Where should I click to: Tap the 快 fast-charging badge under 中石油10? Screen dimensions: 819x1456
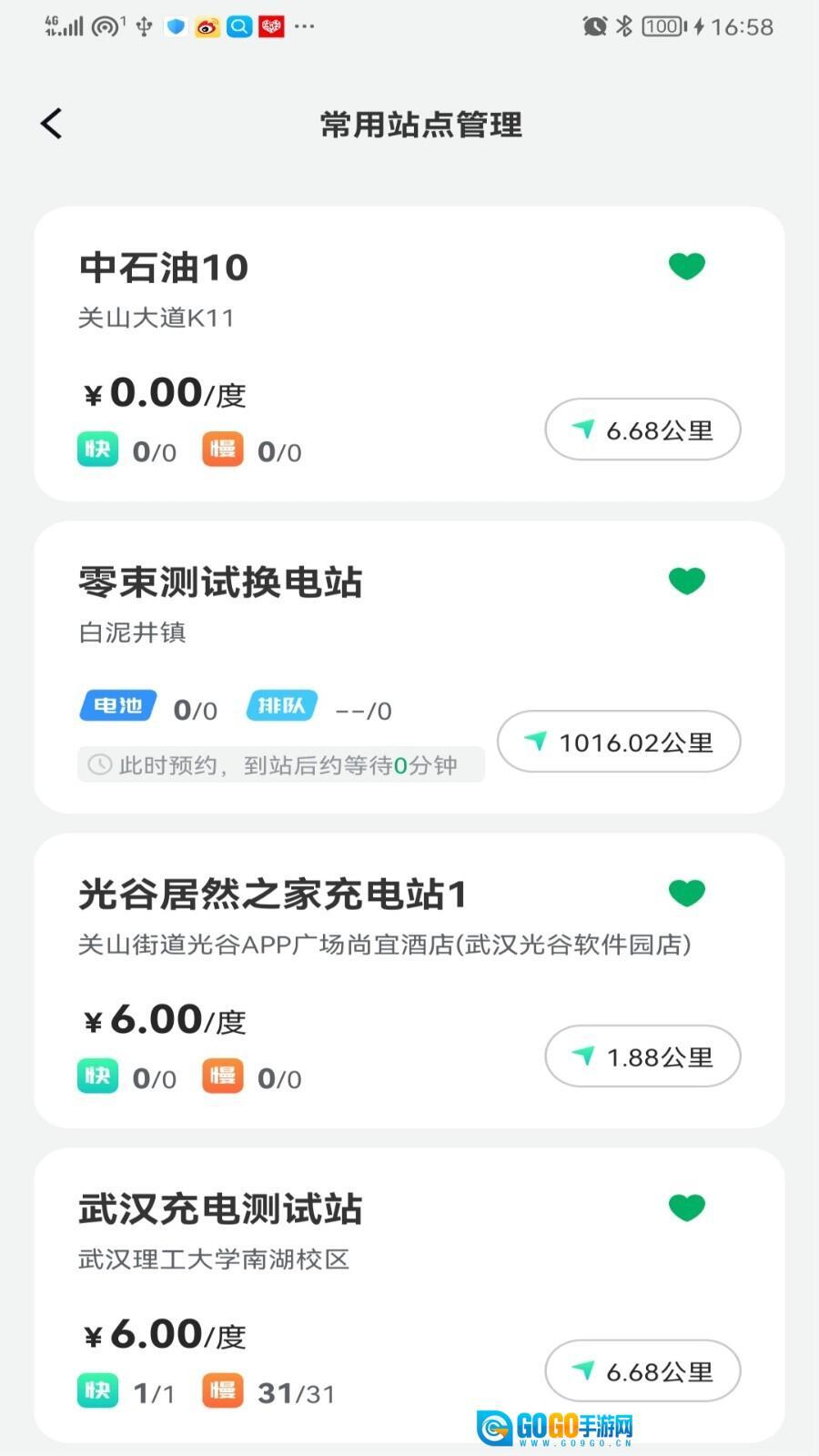click(x=97, y=448)
